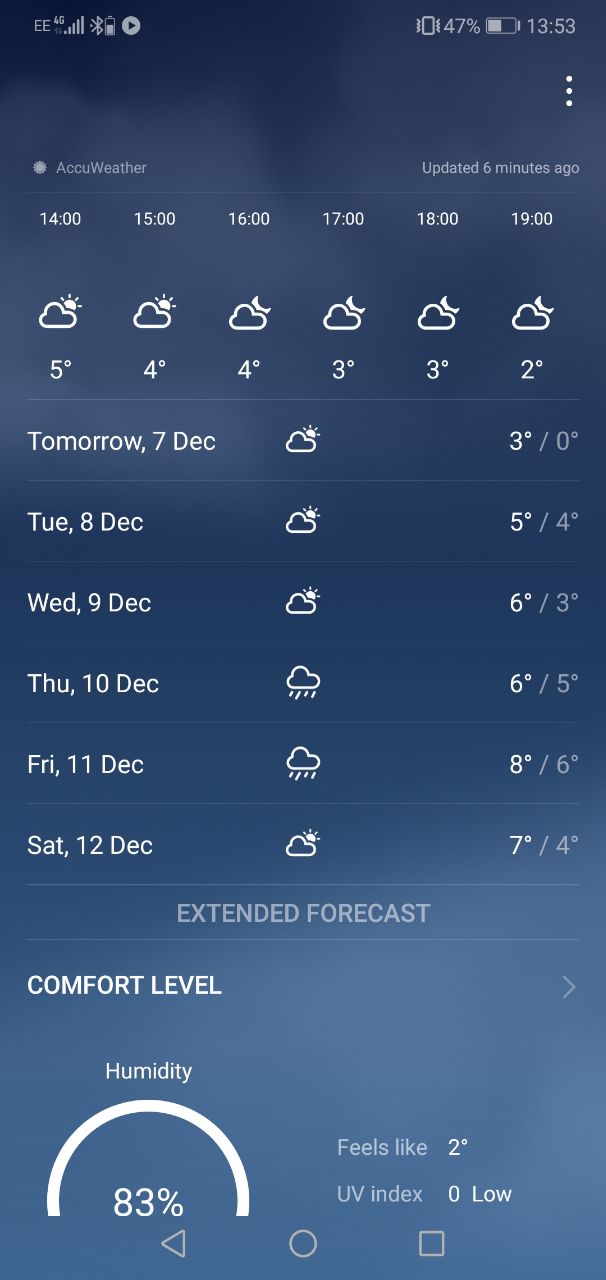Open the Extended Forecast
This screenshot has width=606, height=1280.
point(303,913)
